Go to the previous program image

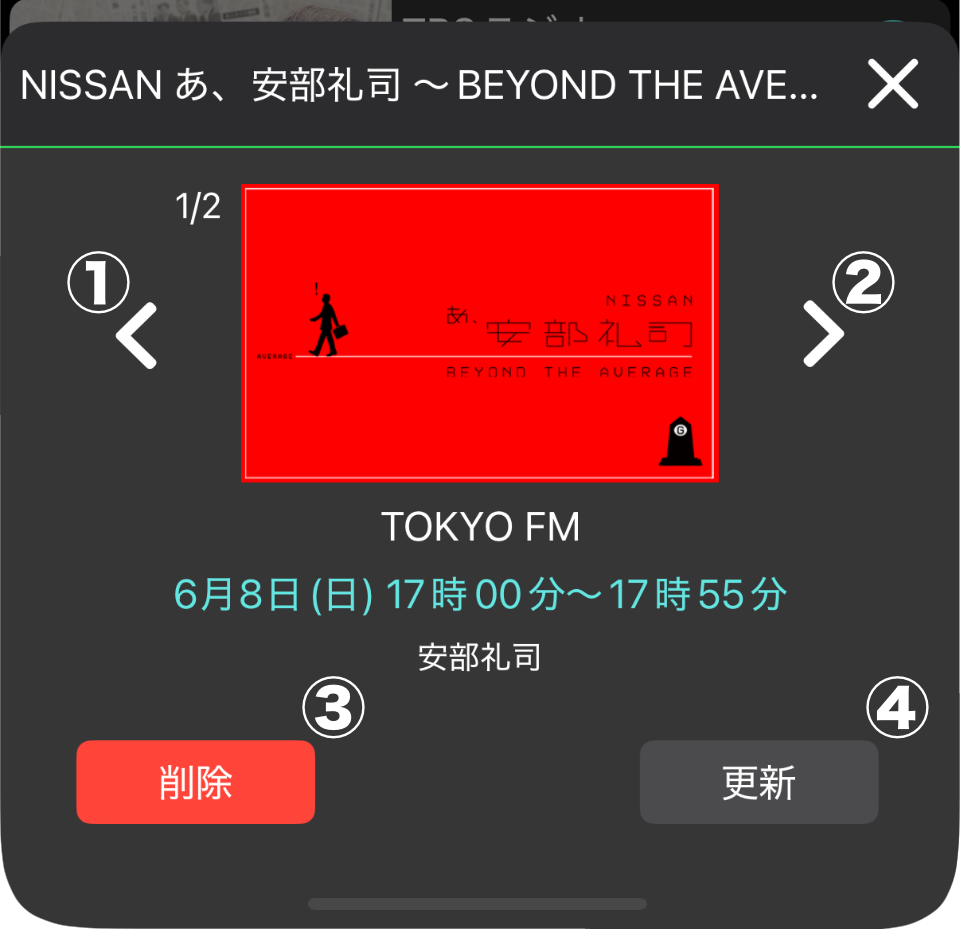point(137,338)
